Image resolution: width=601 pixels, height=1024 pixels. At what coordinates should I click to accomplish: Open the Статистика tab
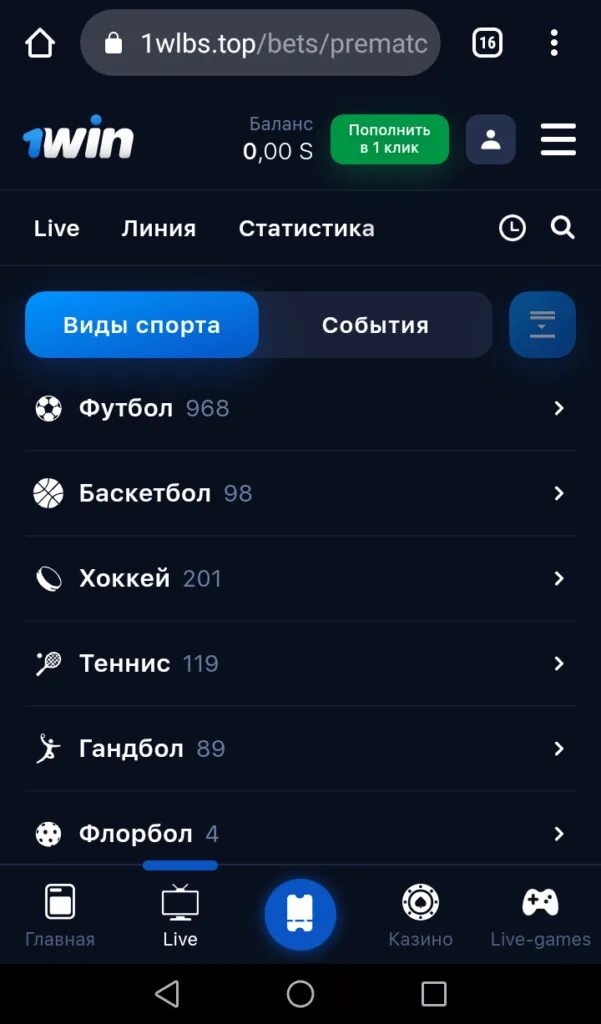[x=306, y=228]
